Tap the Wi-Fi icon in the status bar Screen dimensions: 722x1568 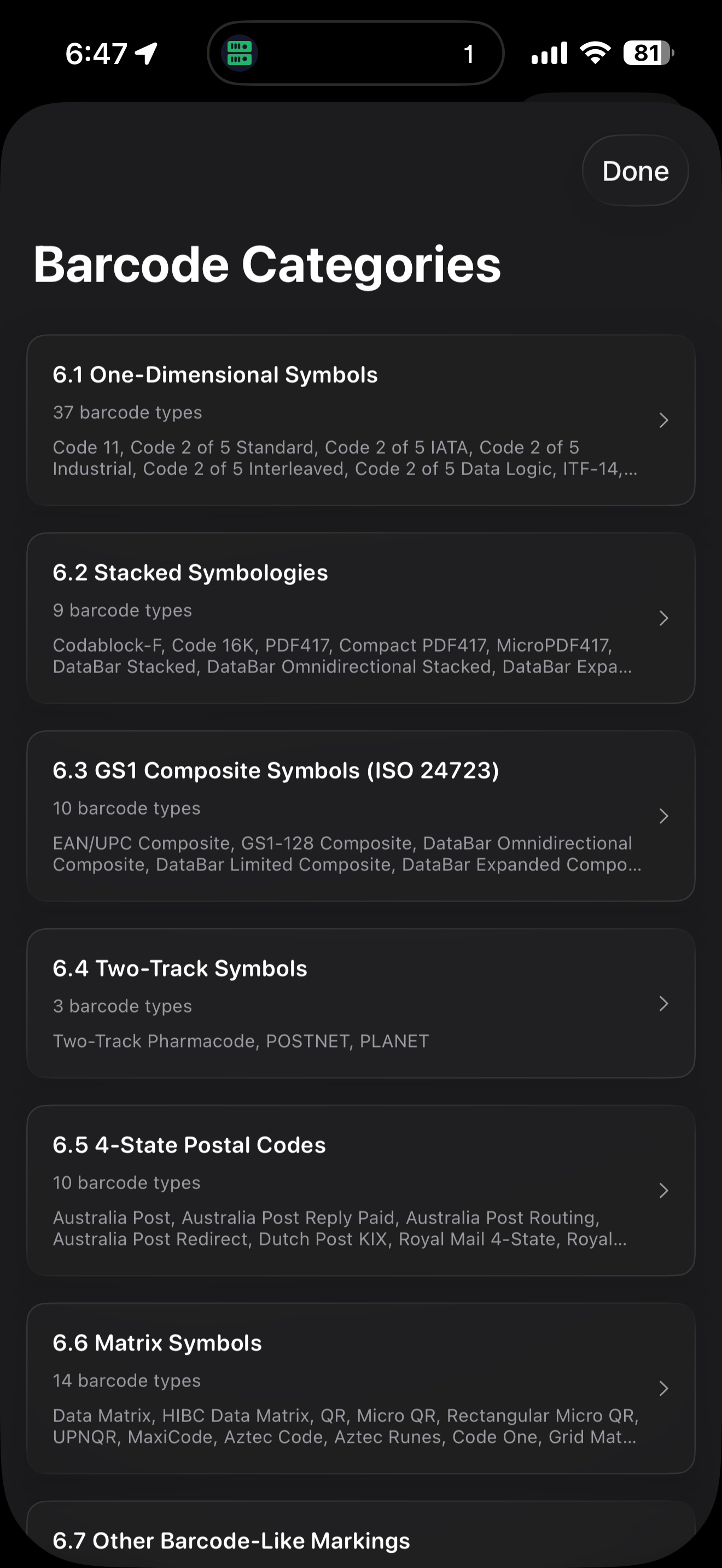point(595,54)
